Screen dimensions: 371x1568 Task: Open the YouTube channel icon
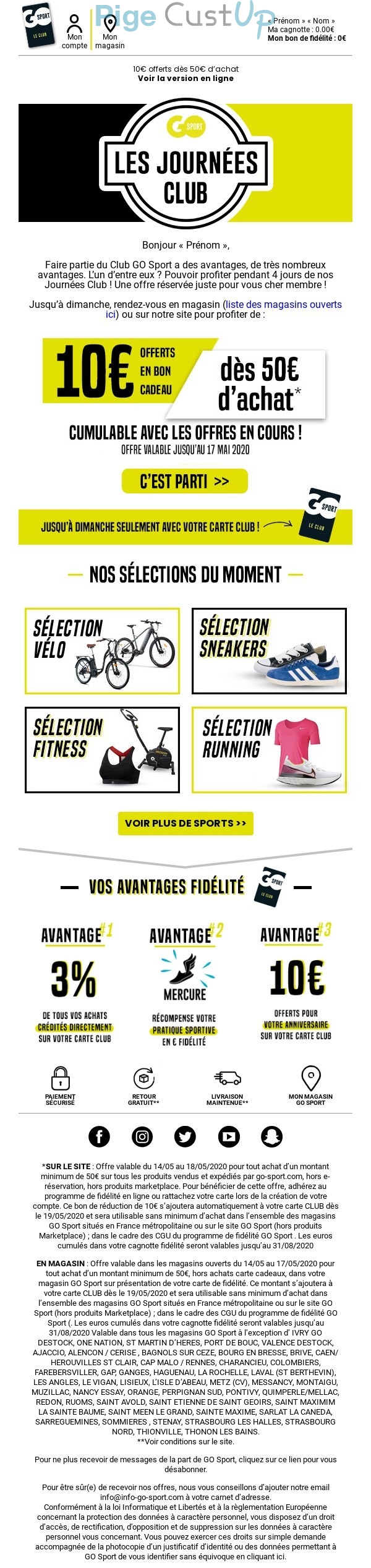point(229,1136)
